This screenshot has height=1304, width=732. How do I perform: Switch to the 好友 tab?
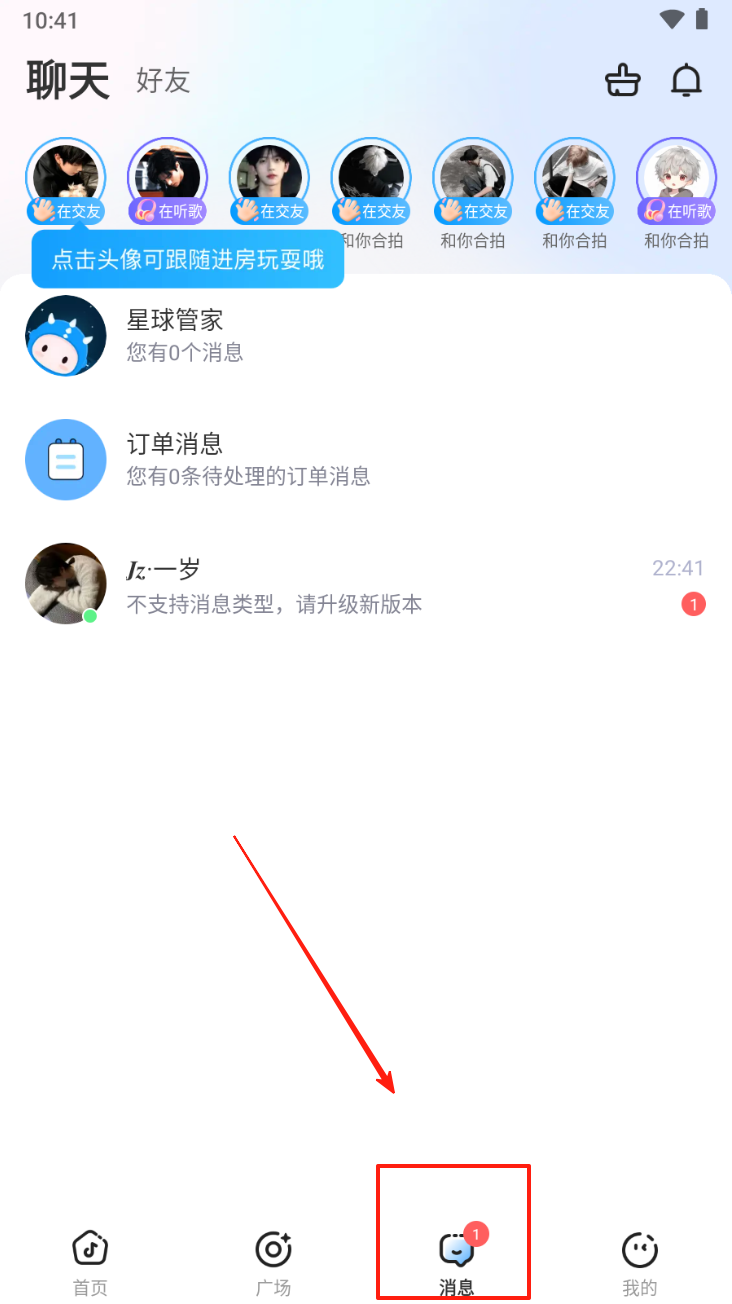pos(163,81)
